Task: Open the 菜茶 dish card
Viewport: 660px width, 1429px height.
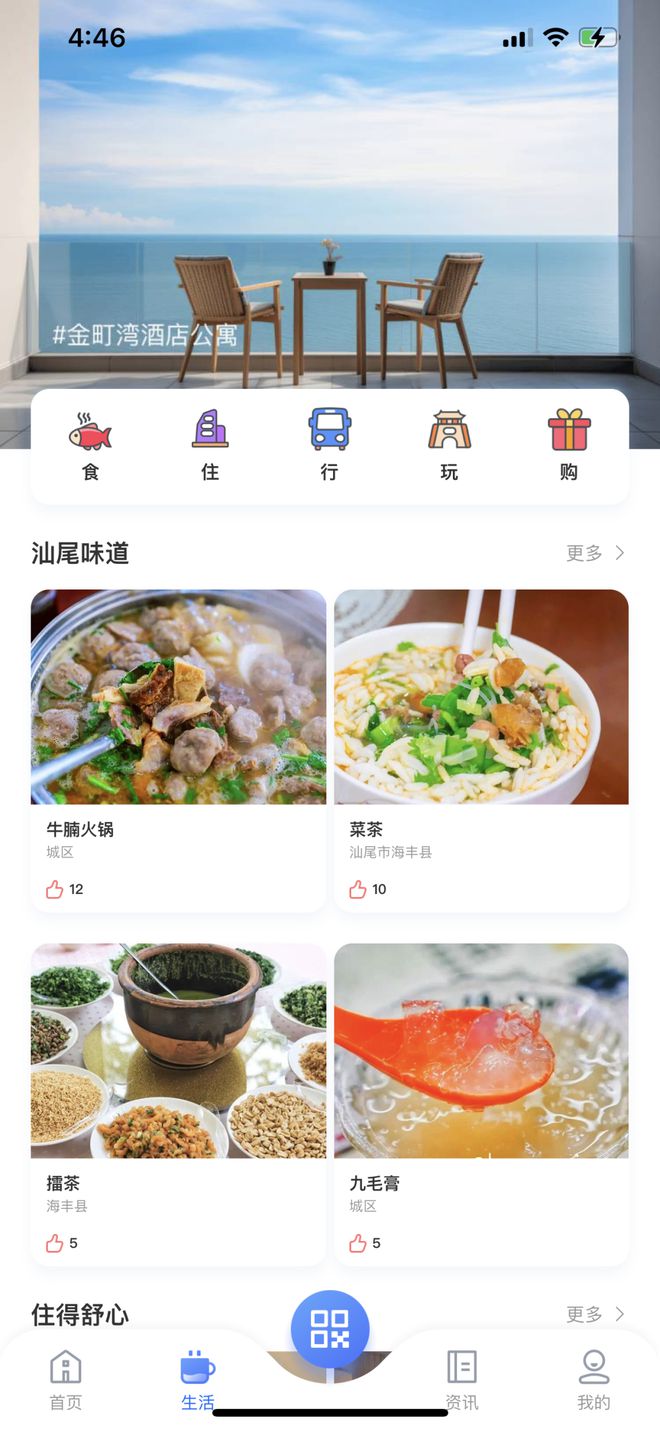Action: point(481,698)
